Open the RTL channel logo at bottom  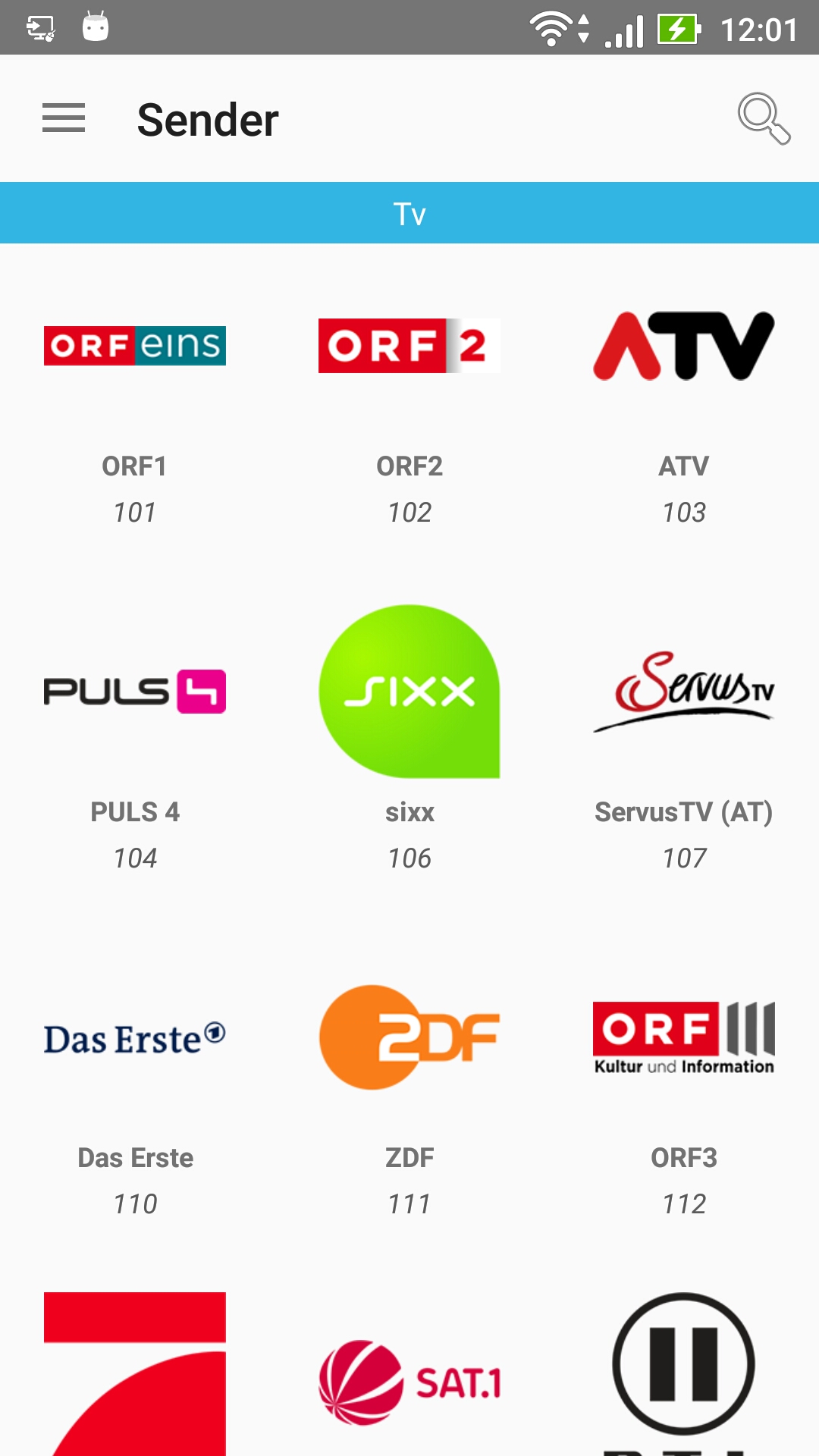pyautogui.click(x=683, y=1365)
